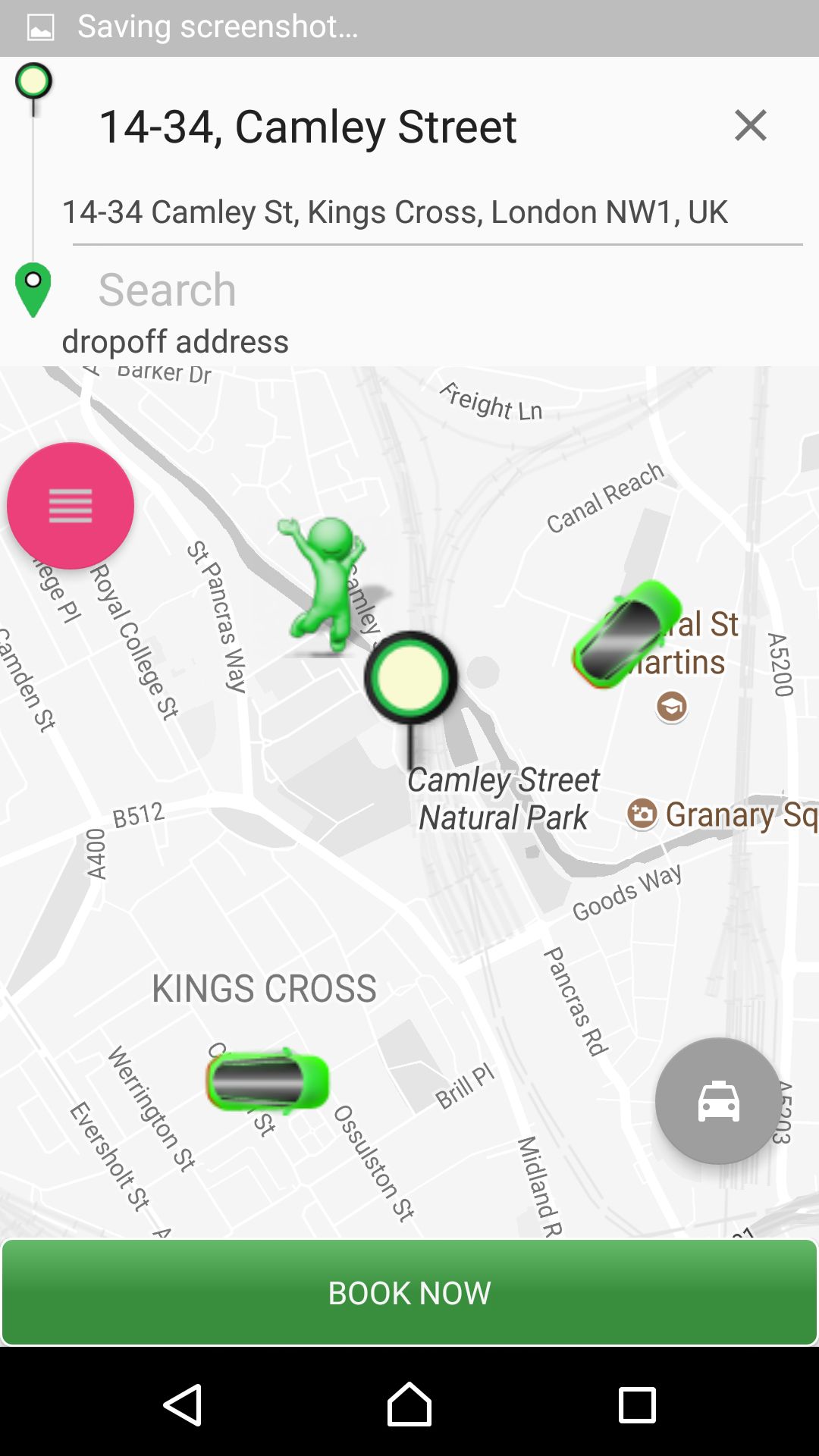Image resolution: width=819 pixels, height=1456 pixels.
Task: Tap the BOOK NOW button
Action: [x=409, y=1292]
